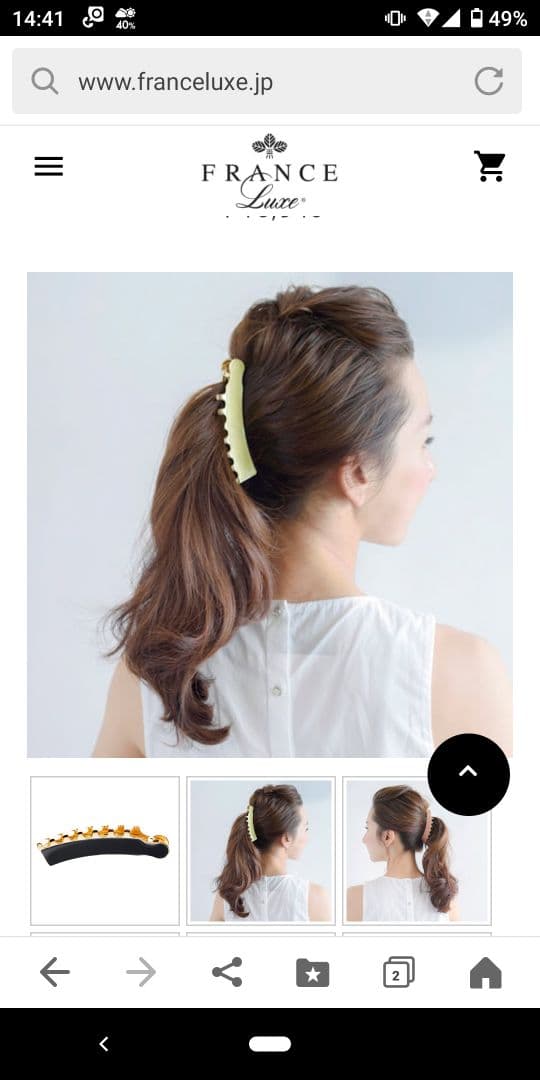Viewport: 540px width, 1080px height.
Task: Open the hamburger menu
Action: coord(49,167)
